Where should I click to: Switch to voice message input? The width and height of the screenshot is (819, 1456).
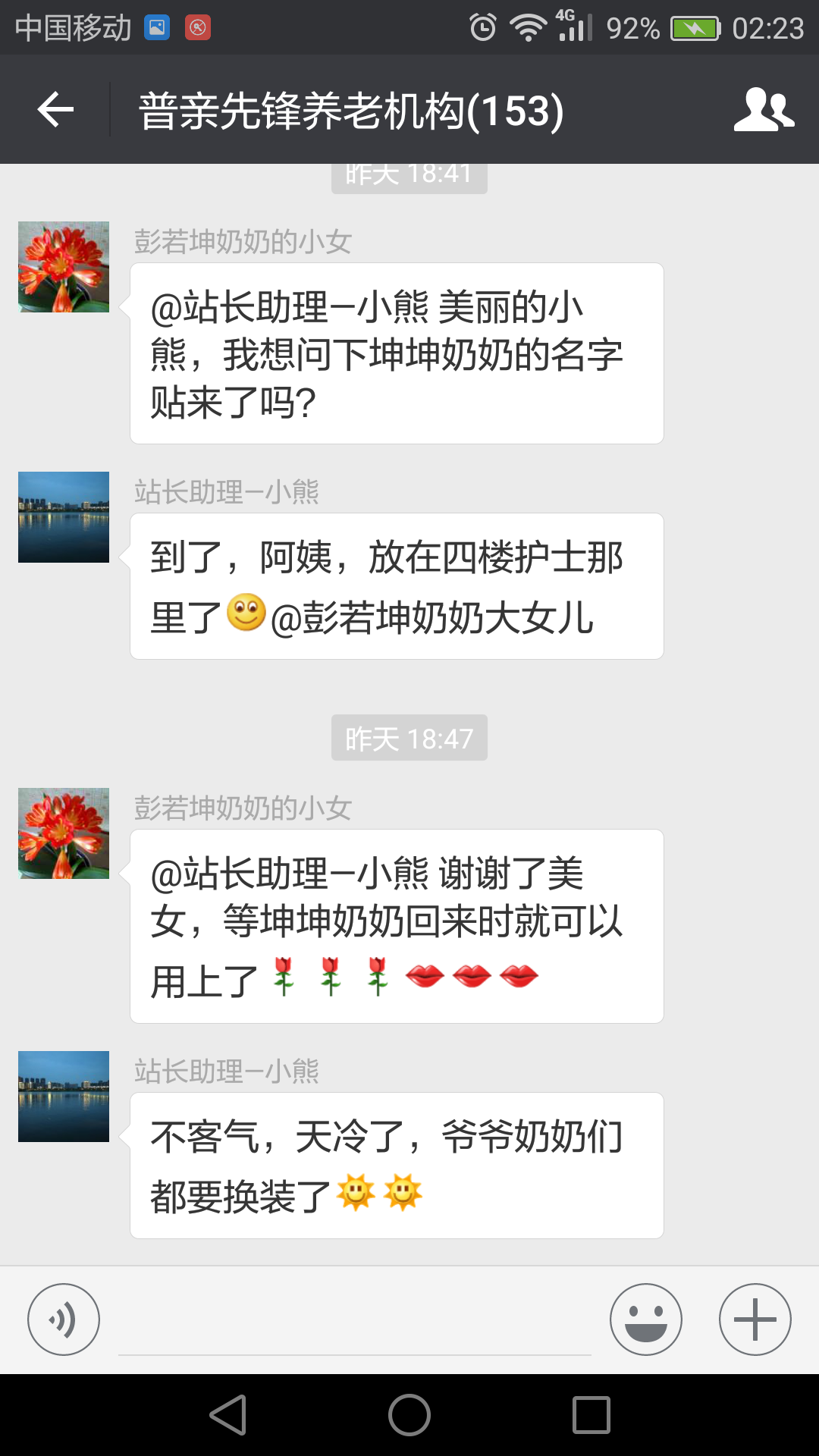coord(64,1319)
